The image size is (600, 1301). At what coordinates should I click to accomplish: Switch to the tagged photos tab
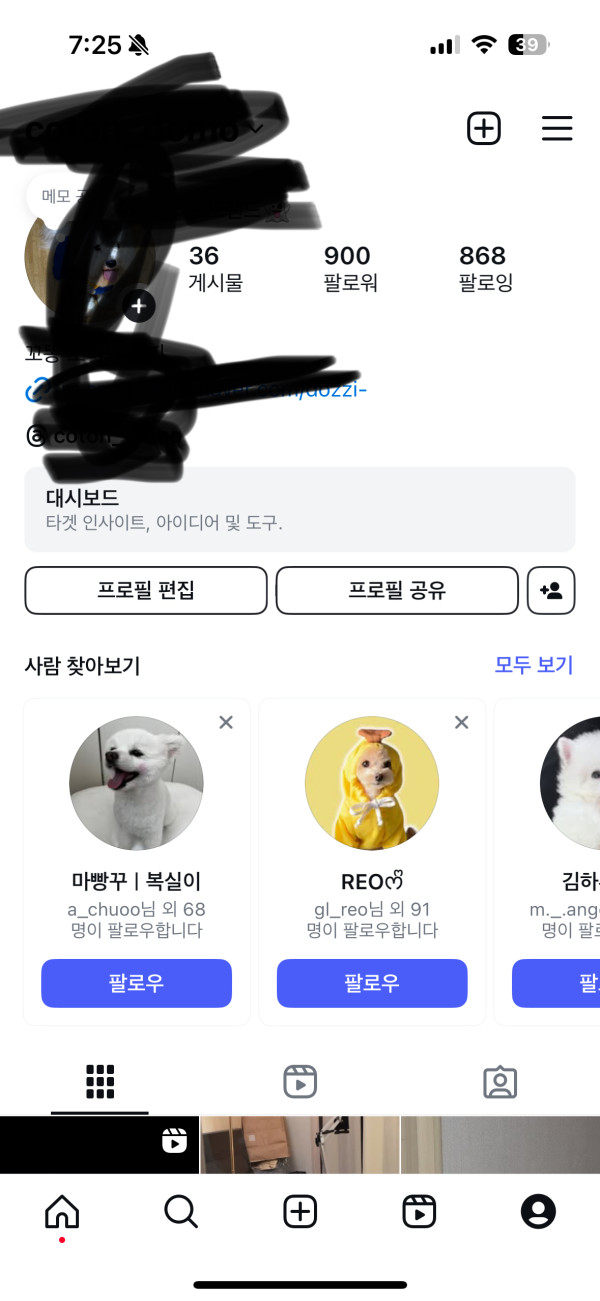500,1081
